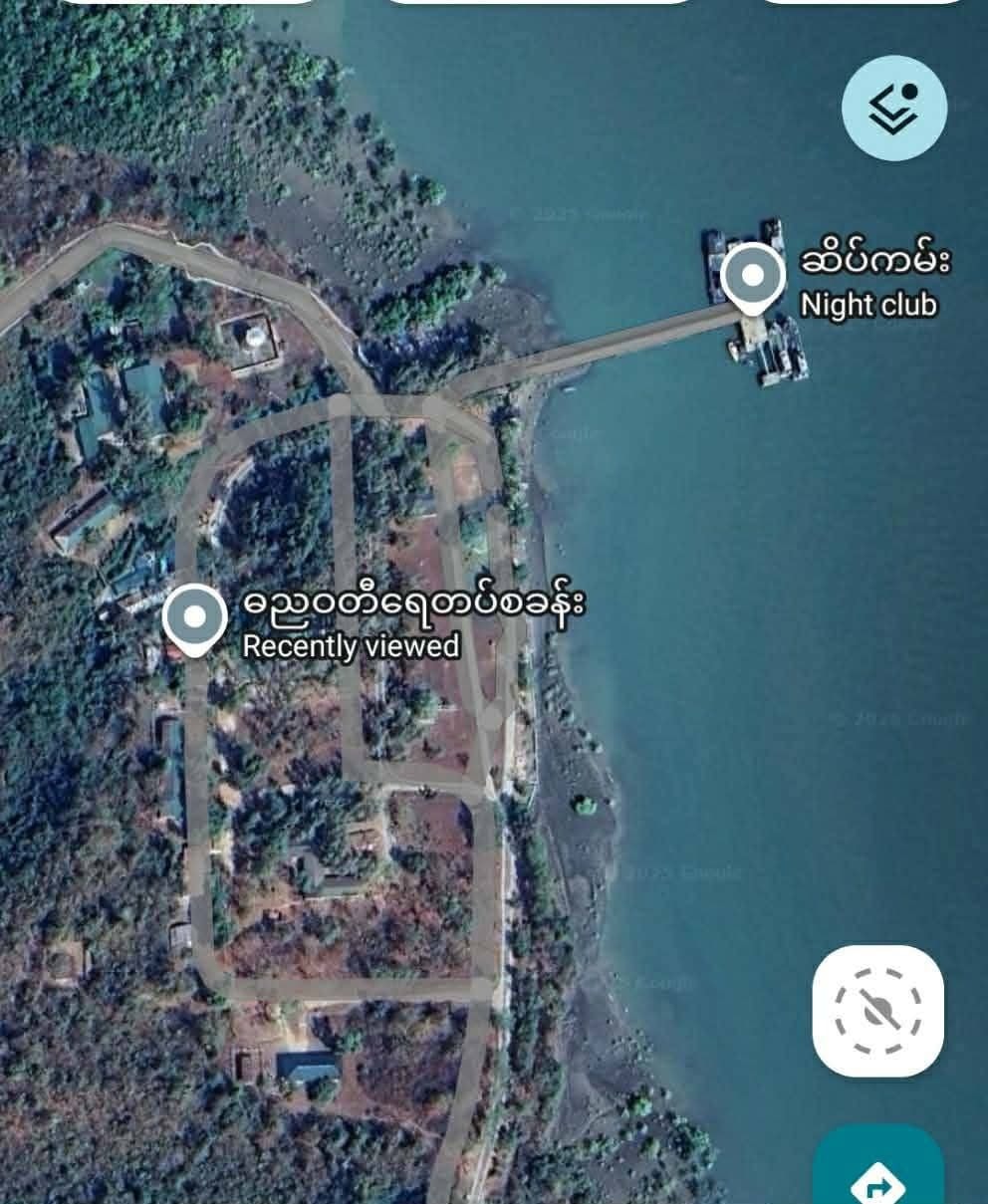
Task: Select the Recently viewed map pin
Action: [195, 619]
